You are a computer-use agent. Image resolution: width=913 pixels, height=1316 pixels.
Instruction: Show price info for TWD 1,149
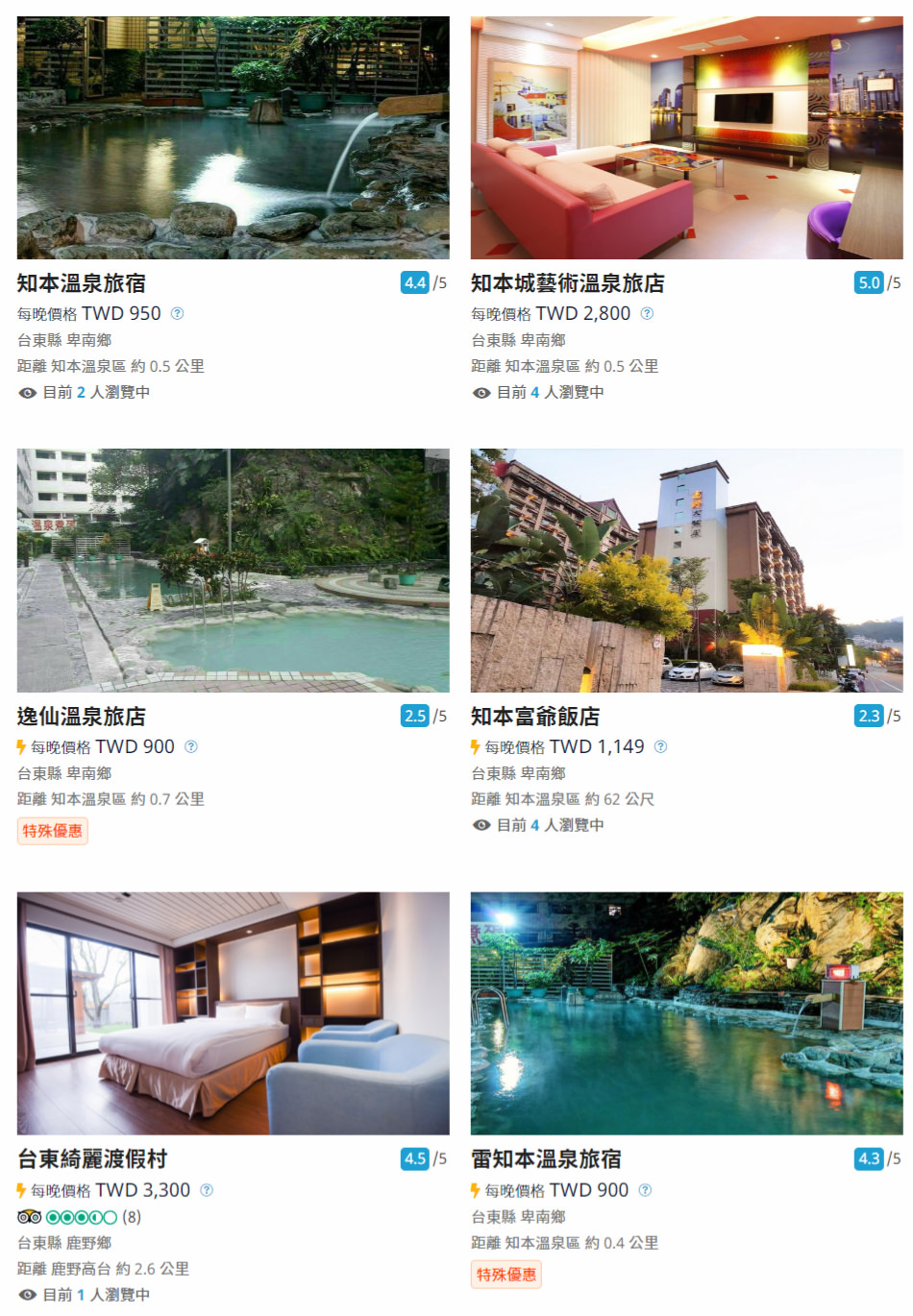[x=660, y=746]
